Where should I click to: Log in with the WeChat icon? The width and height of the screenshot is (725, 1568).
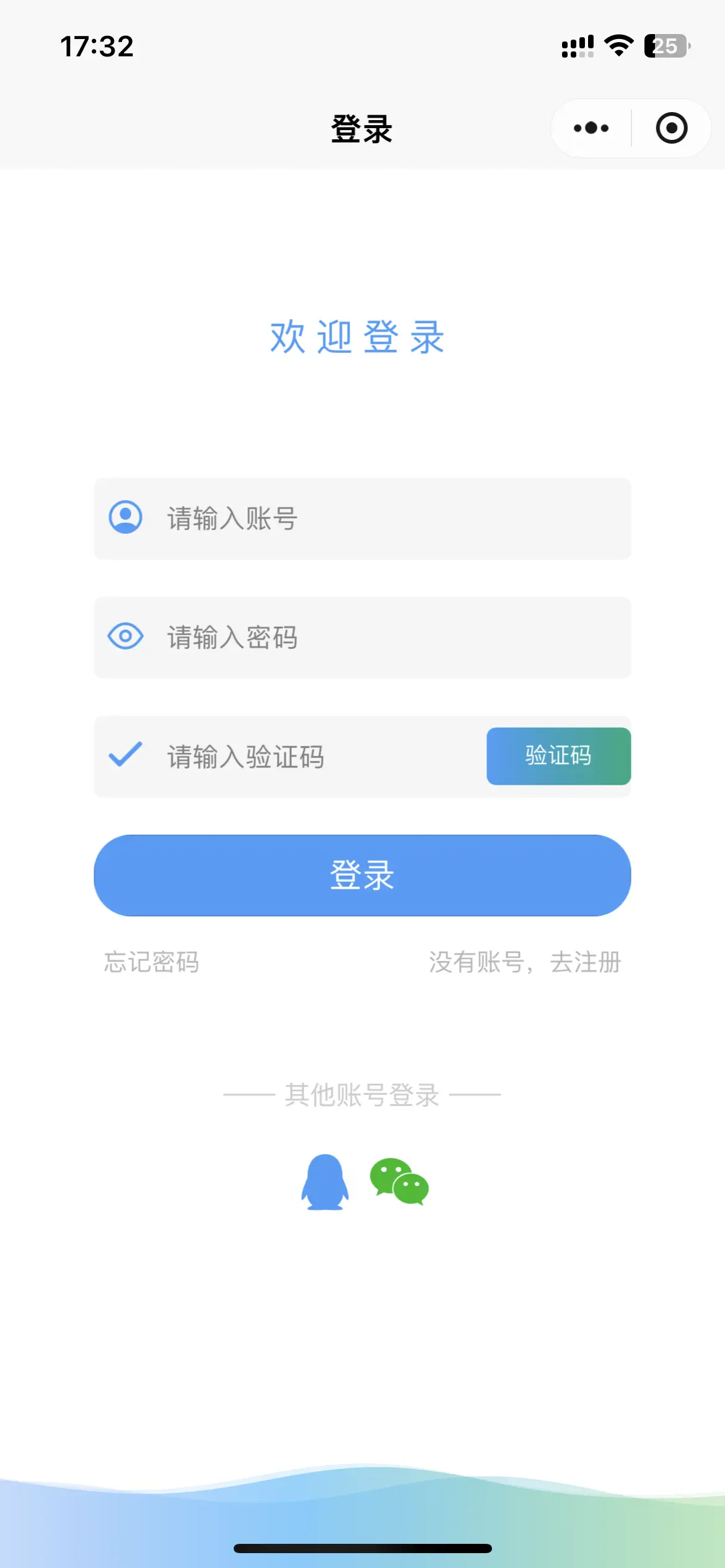pos(399,1181)
